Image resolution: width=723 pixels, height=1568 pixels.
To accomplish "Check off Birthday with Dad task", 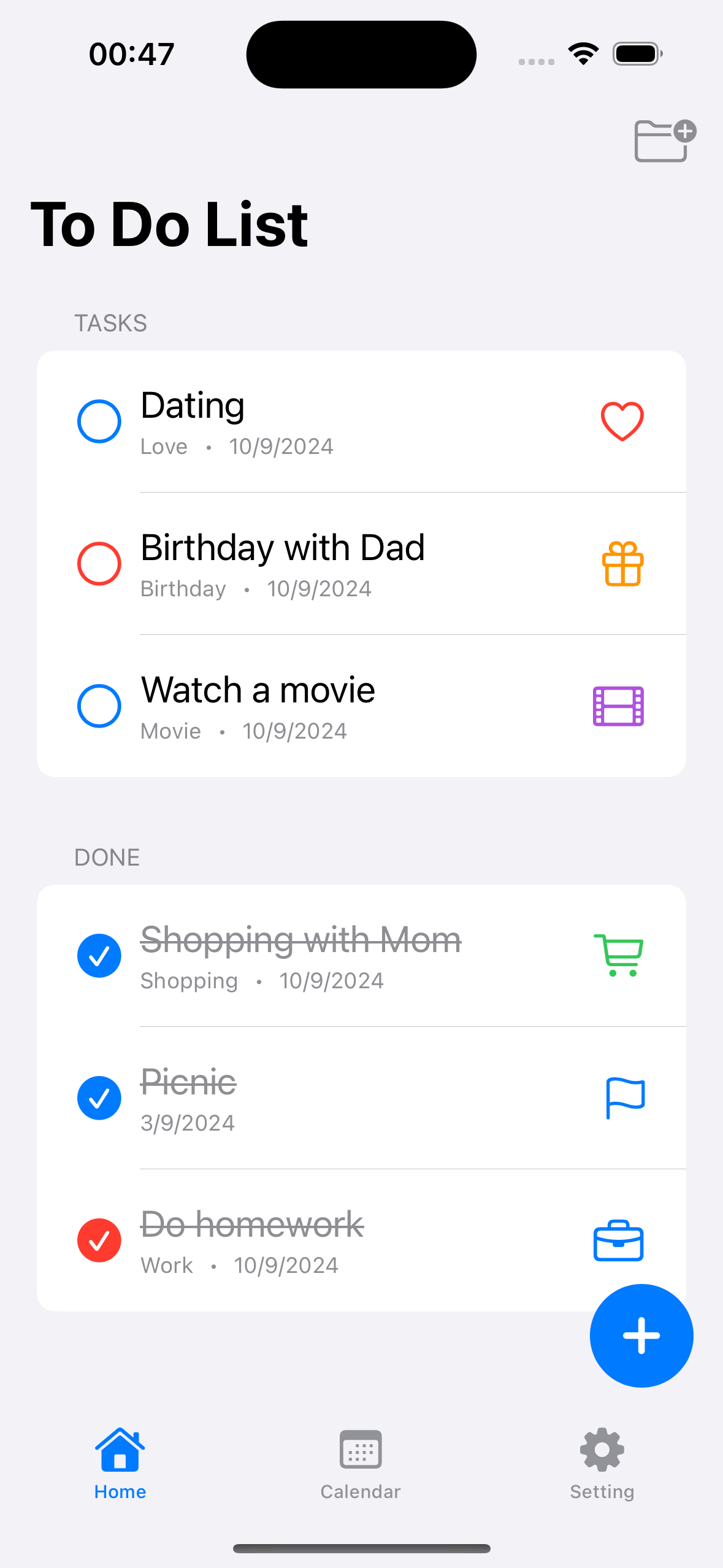I will pyautogui.click(x=99, y=564).
